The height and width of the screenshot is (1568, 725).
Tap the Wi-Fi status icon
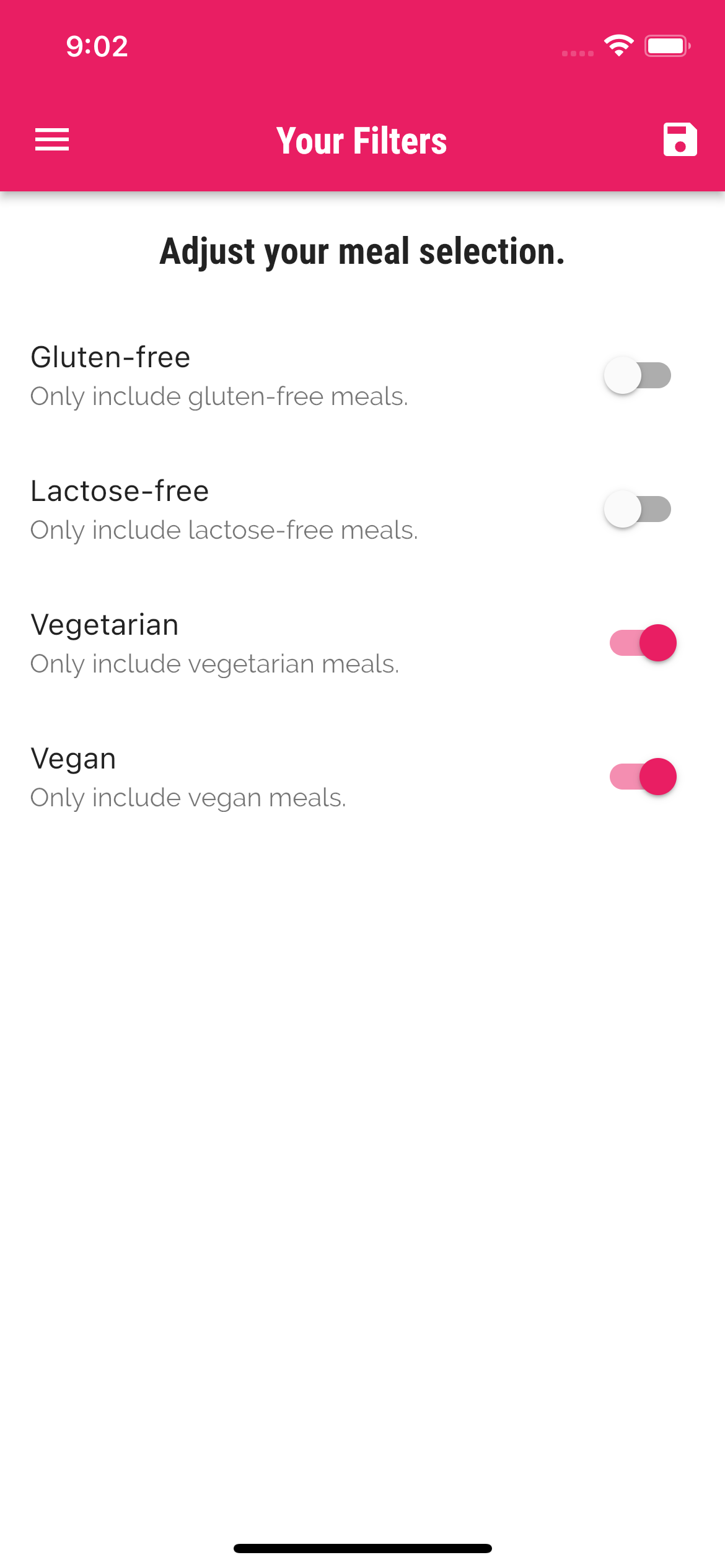point(618,45)
